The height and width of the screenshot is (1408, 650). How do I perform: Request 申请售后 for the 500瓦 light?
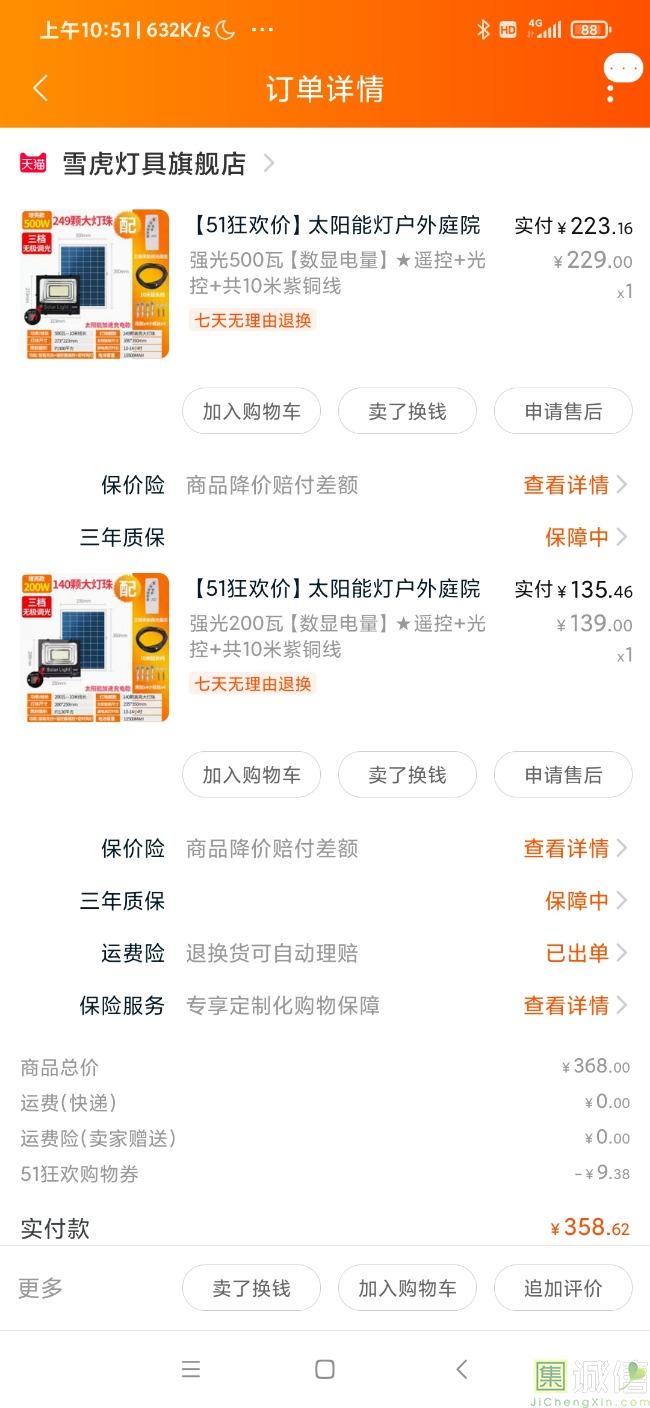pos(563,411)
